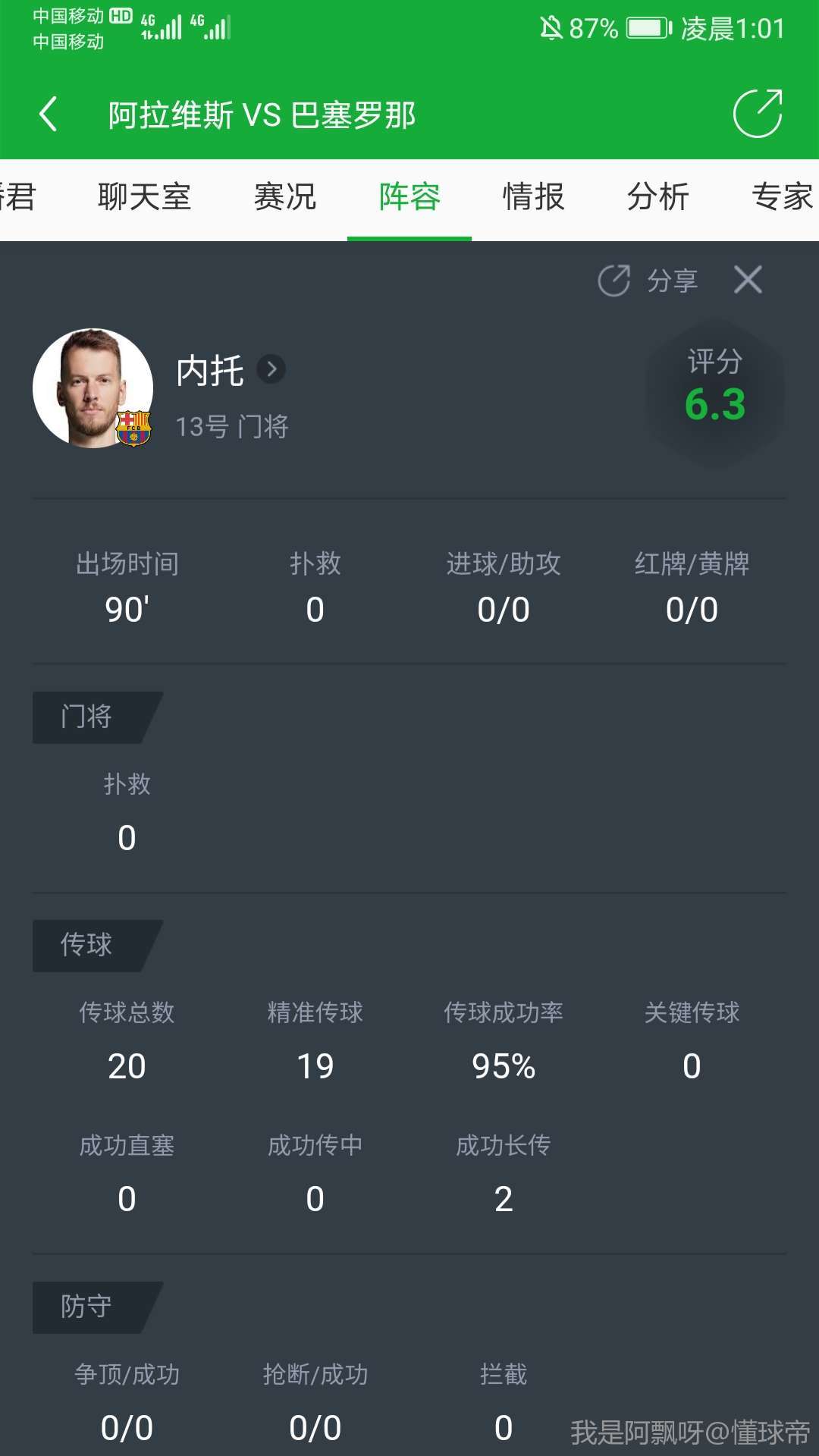
Task: Switch to the 赛况 tab
Action: click(x=284, y=197)
